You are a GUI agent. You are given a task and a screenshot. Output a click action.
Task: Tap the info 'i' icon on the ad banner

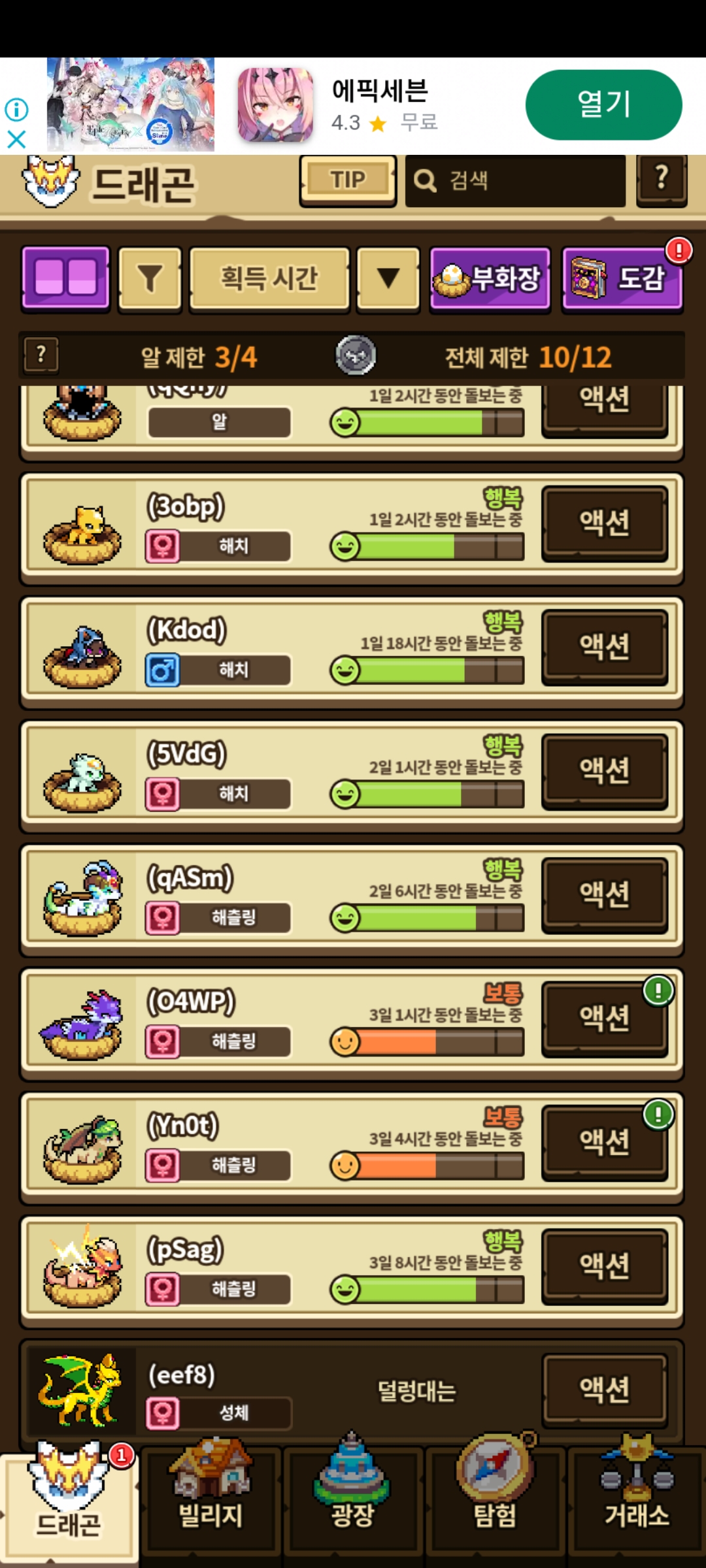(x=16, y=110)
